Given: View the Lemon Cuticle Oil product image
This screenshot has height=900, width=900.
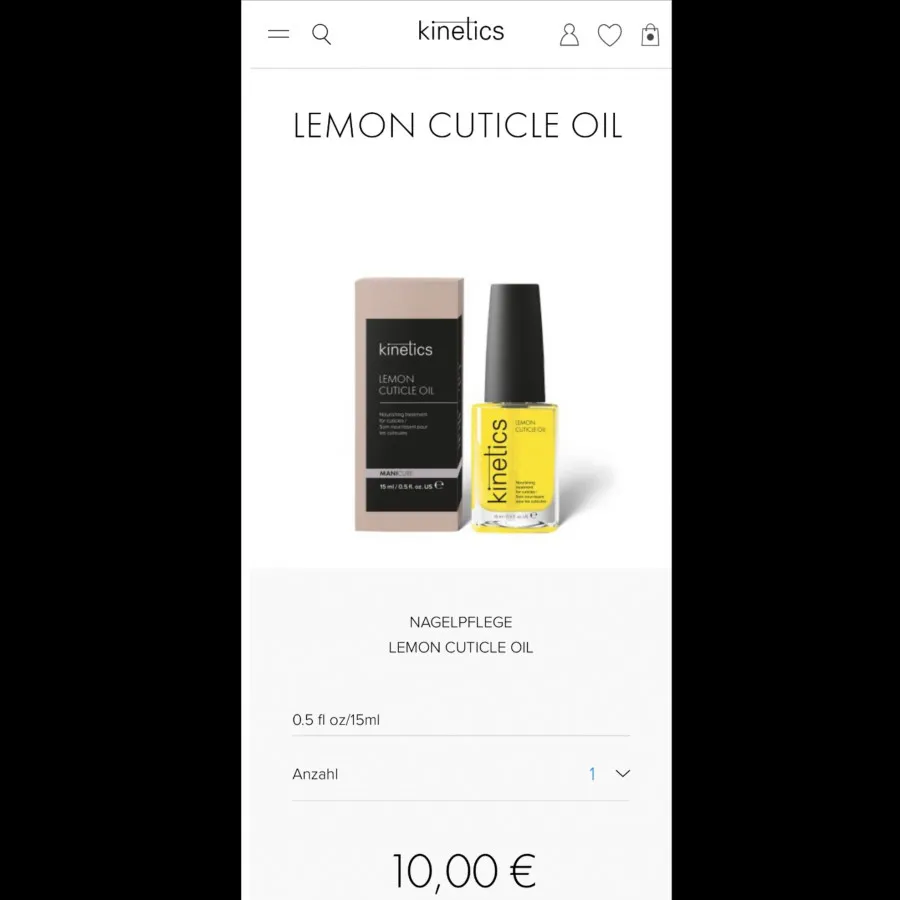Looking at the screenshot, I should point(459,404).
